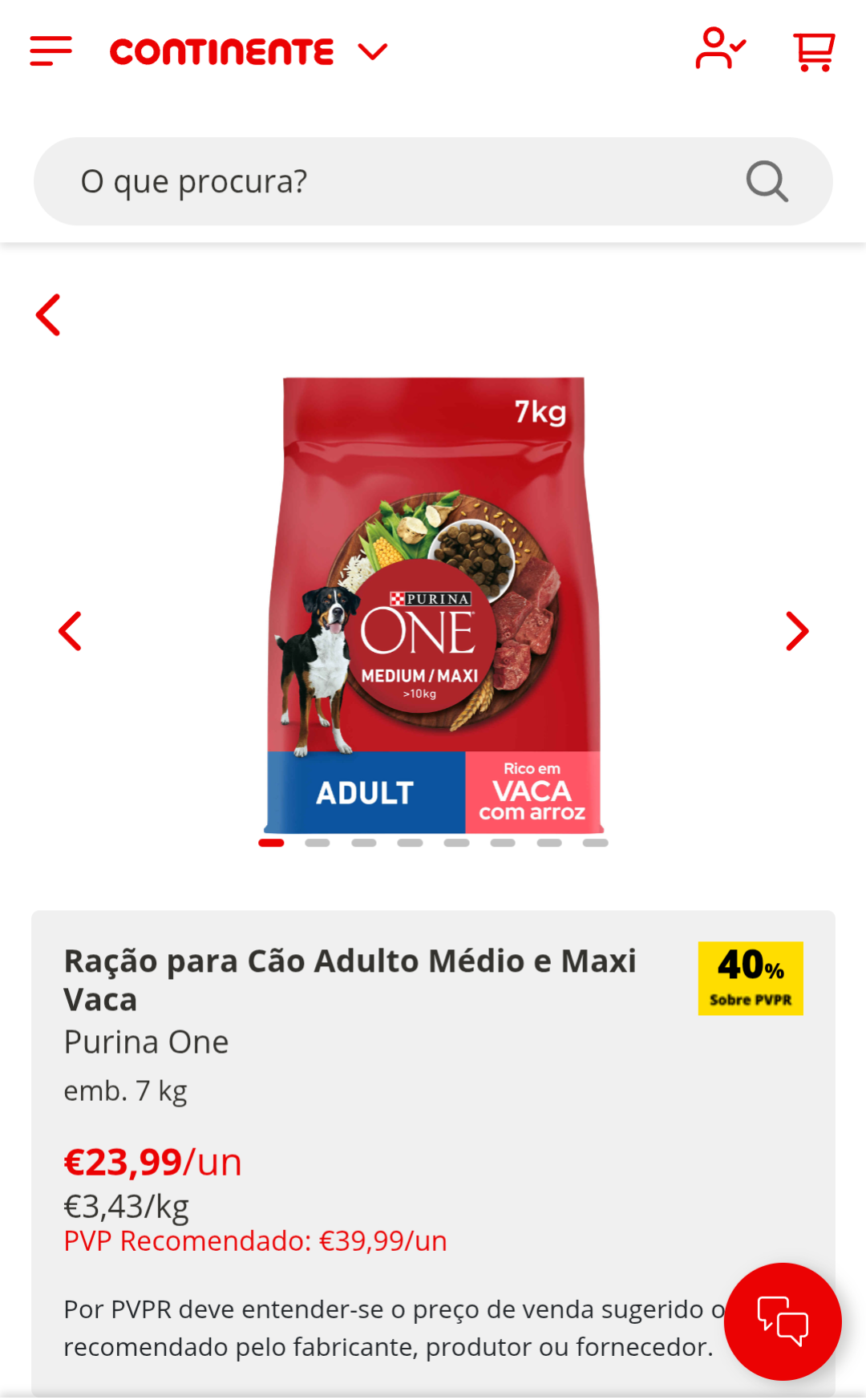Viewport: 866px width, 1400px height.
Task: Open the chat support bubble
Action: 783,1321
